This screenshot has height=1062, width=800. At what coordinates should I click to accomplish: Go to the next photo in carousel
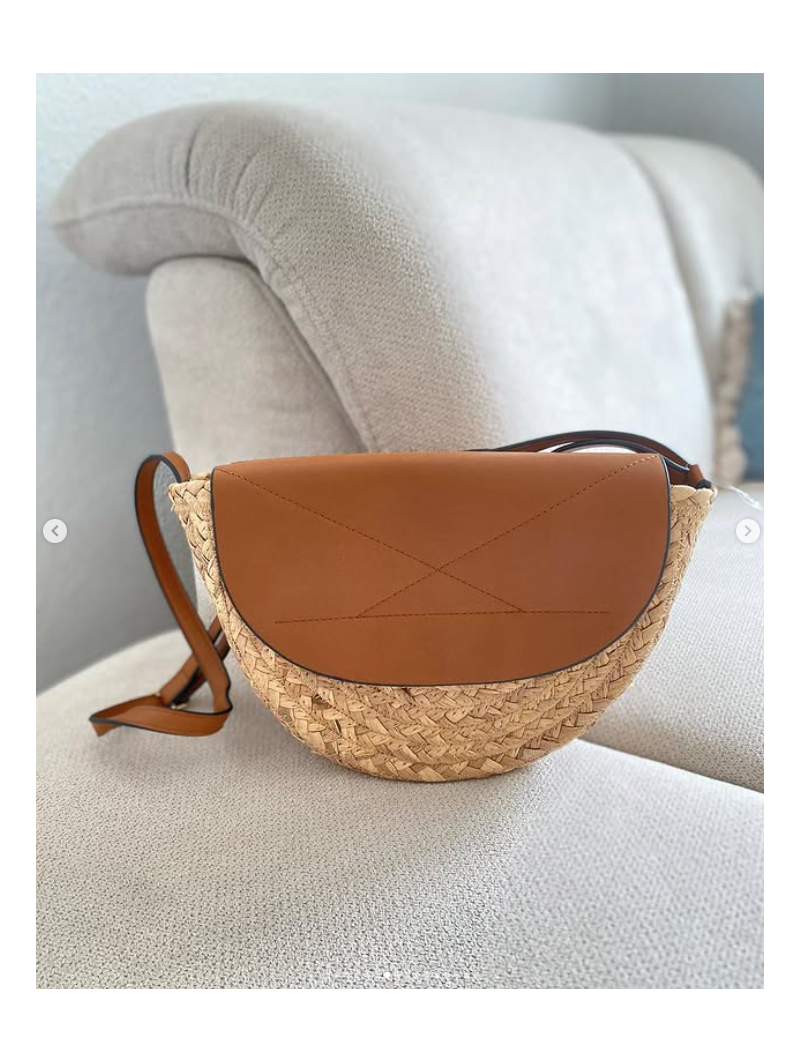[747, 531]
